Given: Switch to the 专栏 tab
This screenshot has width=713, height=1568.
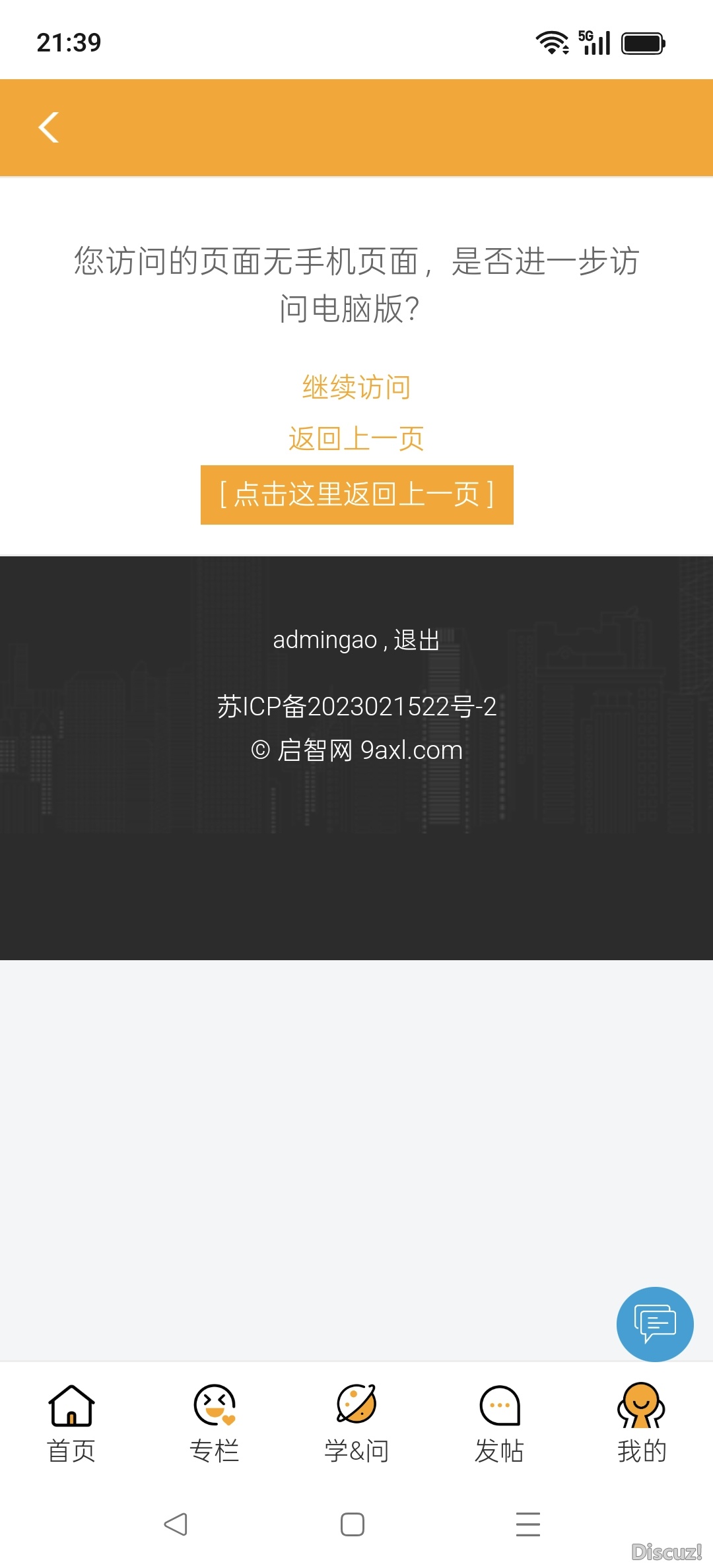Looking at the screenshot, I should pyautogui.click(x=214, y=1423).
